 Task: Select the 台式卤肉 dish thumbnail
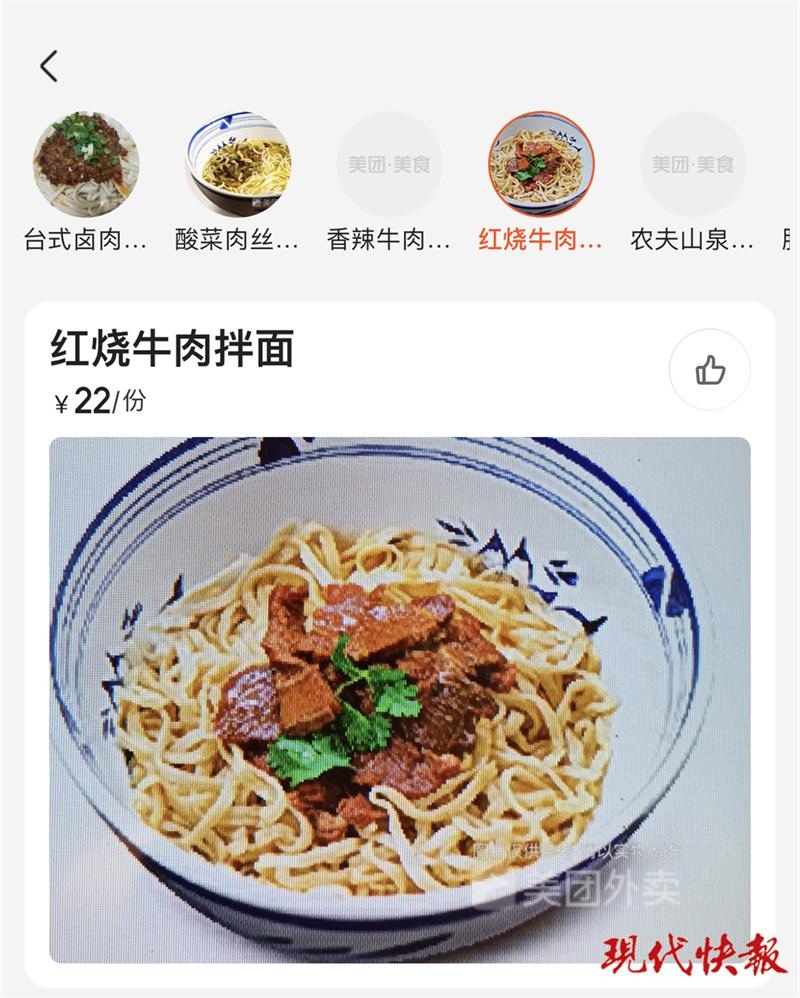tap(86, 165)
